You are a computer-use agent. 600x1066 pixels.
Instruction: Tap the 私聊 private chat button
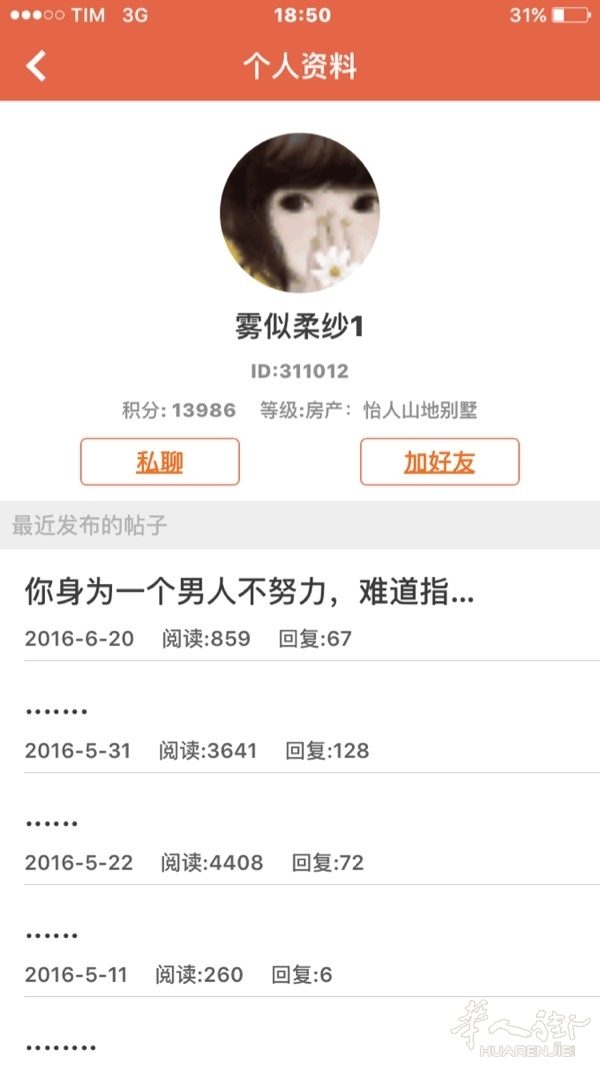[160, 462]
